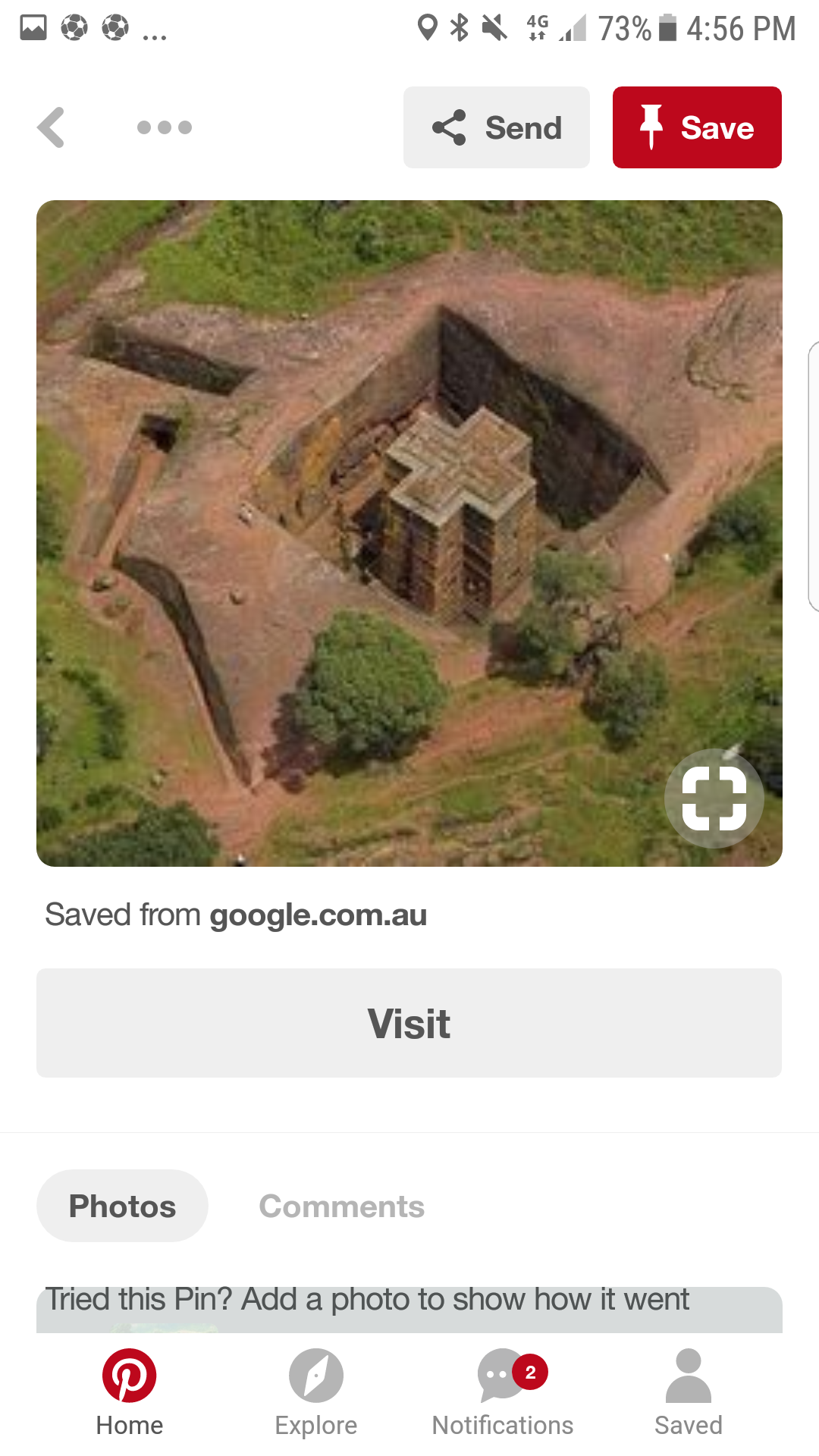Viewport: 819px width, 1456px height.
Task: Go back using the back arrow
Action: pyautogui.click(x=51, y=127)
